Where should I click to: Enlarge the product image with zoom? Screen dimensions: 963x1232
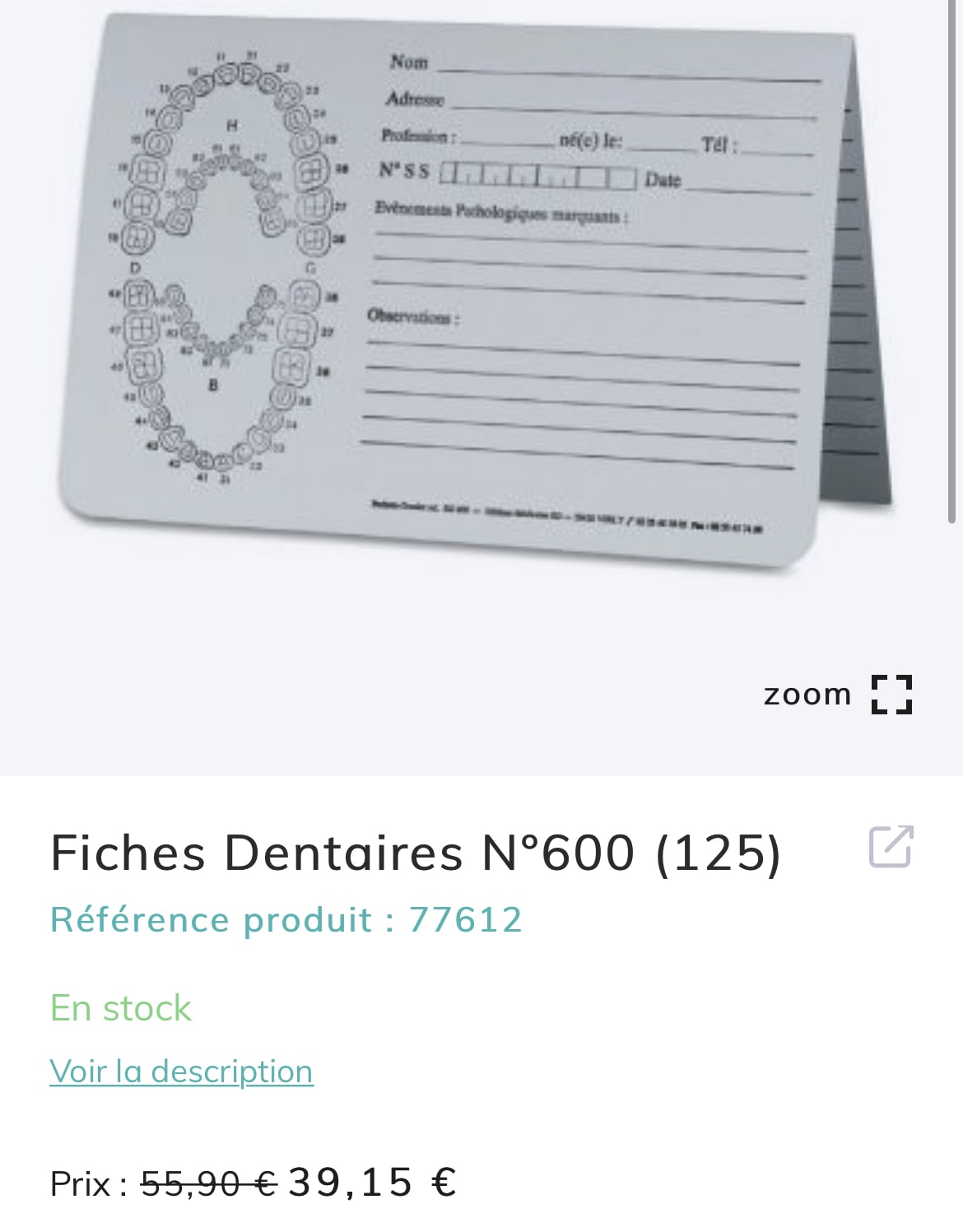click(x=837, y=695)
